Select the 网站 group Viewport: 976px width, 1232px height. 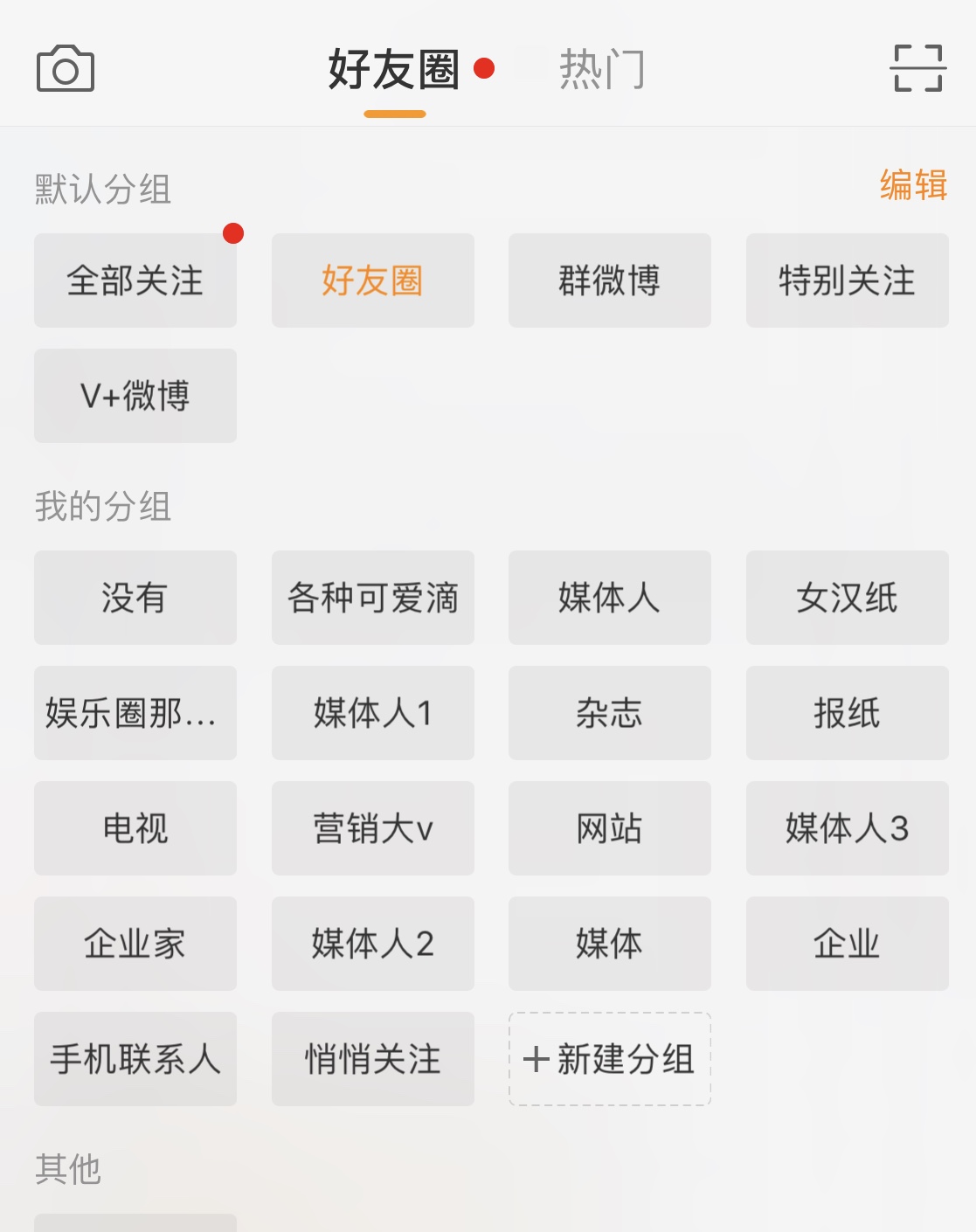point(610,828)
